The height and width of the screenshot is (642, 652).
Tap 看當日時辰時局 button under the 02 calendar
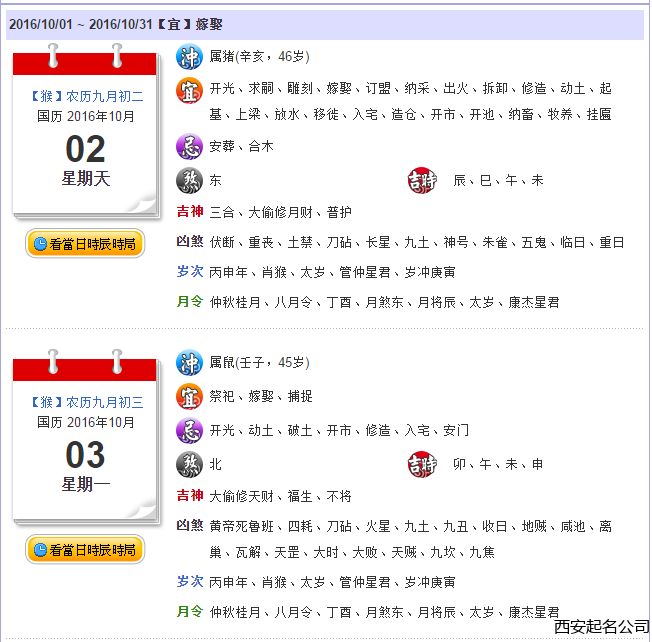click(x=85, y=244)
